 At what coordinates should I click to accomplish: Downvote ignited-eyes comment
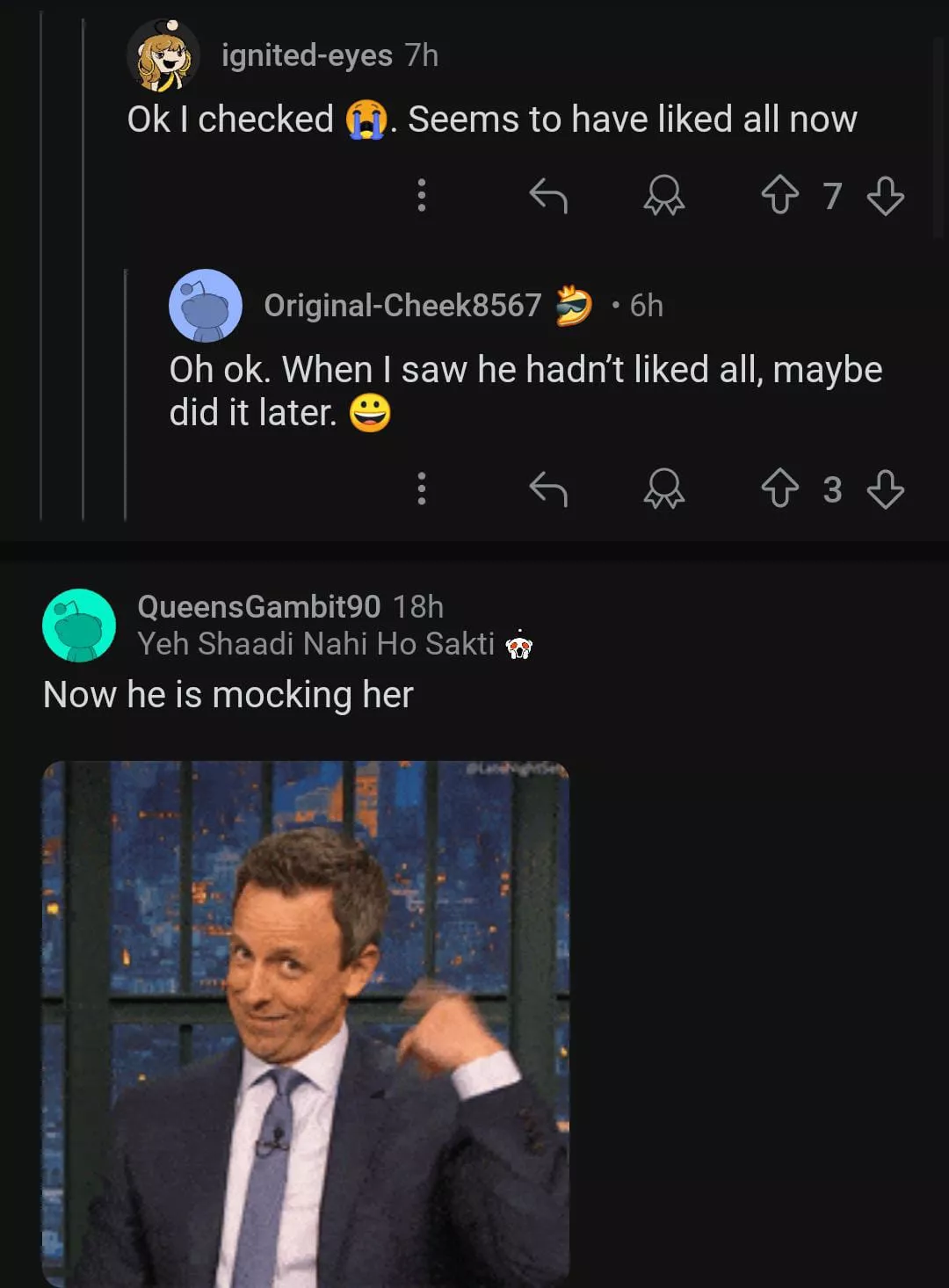click(x=885, y=195)
